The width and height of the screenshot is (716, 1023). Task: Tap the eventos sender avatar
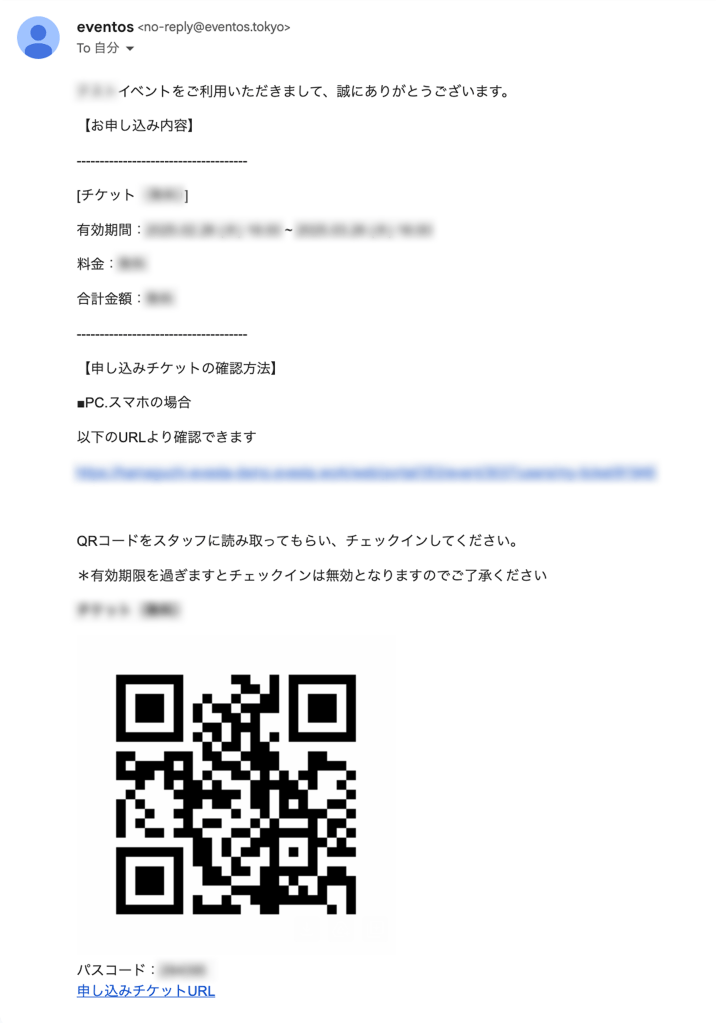point(38,38)
